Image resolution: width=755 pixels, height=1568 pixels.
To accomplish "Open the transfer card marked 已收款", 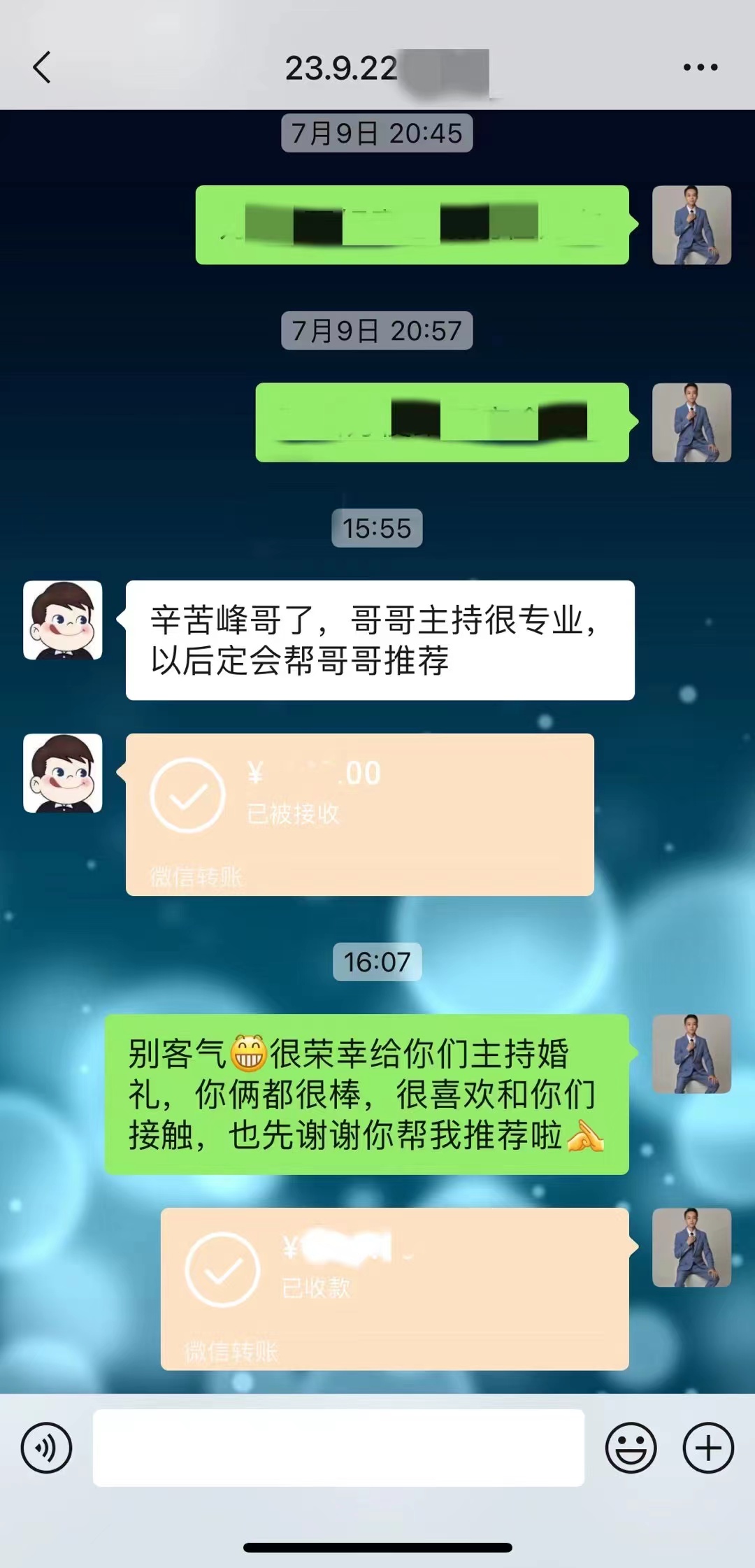I will pyautogui.click(x=395, y=1288).
